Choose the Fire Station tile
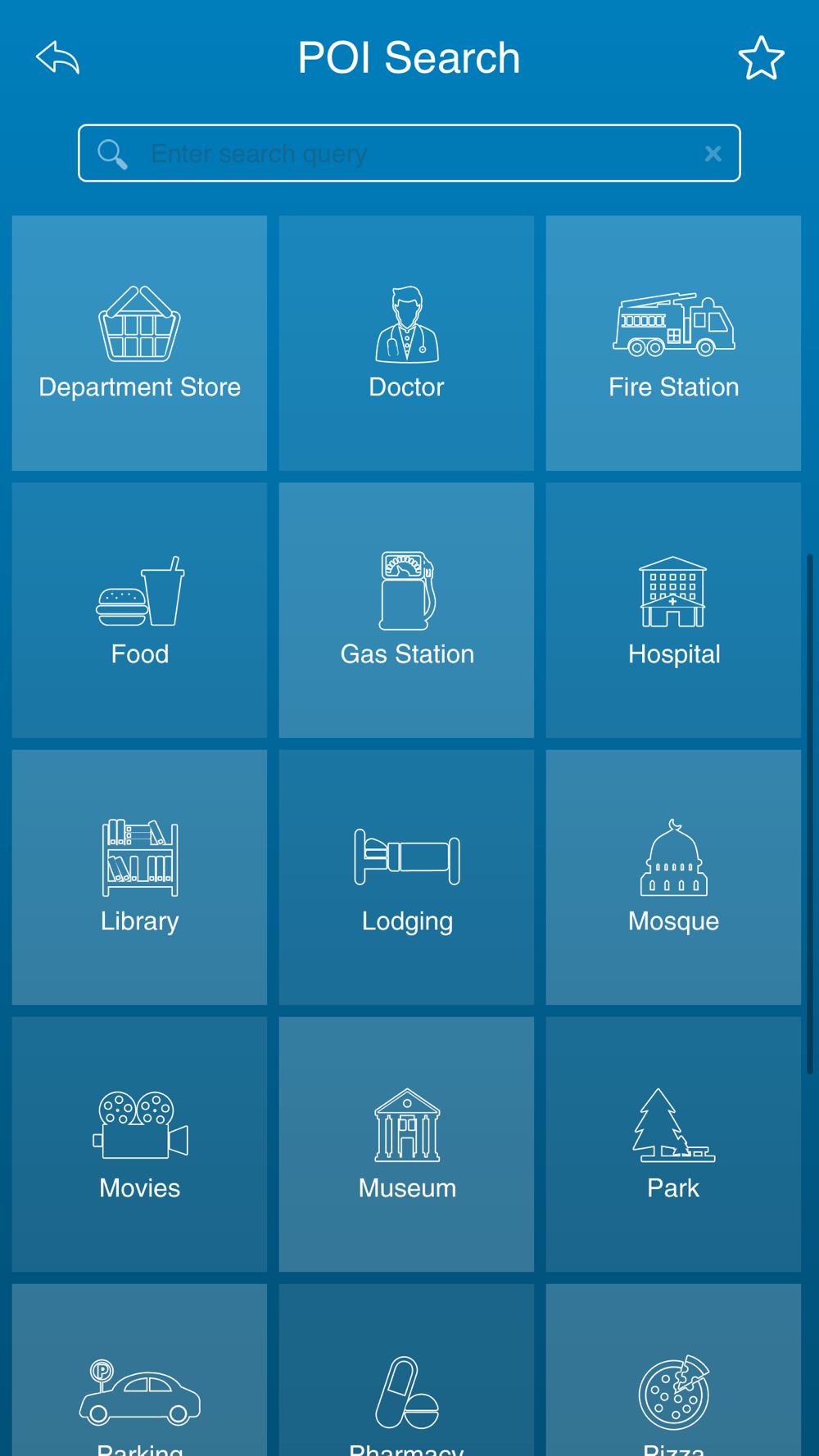819x1456 pixels. (673, 343)
